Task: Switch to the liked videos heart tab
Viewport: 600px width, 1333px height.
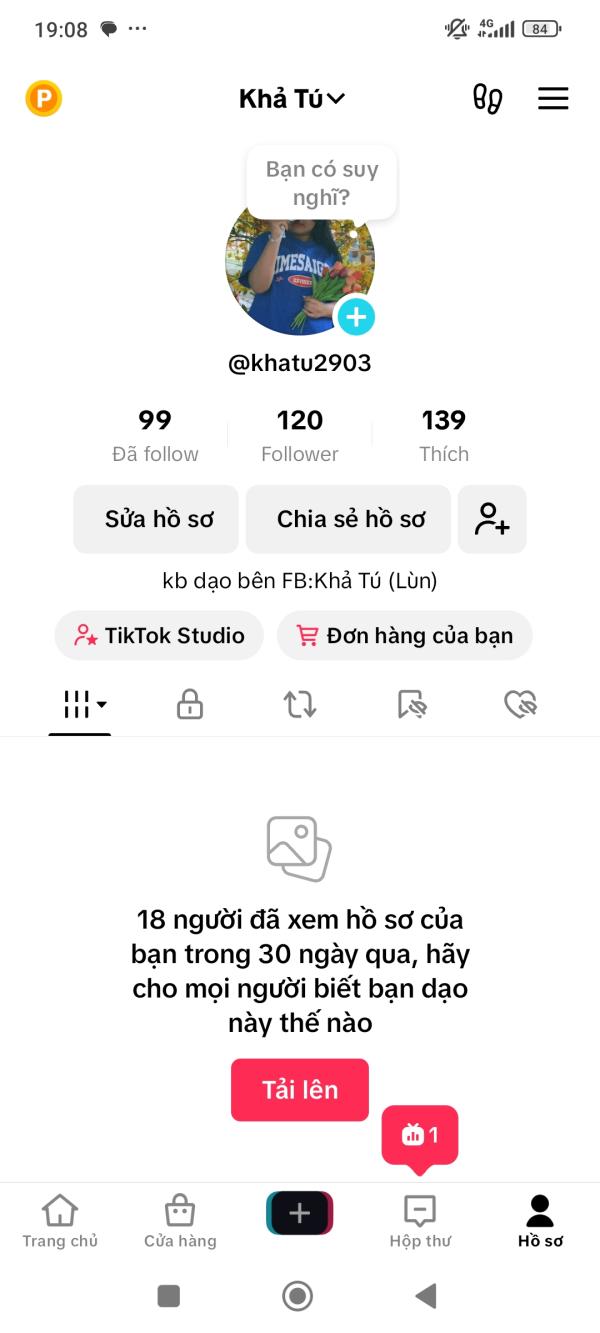Action: (521, 705)
